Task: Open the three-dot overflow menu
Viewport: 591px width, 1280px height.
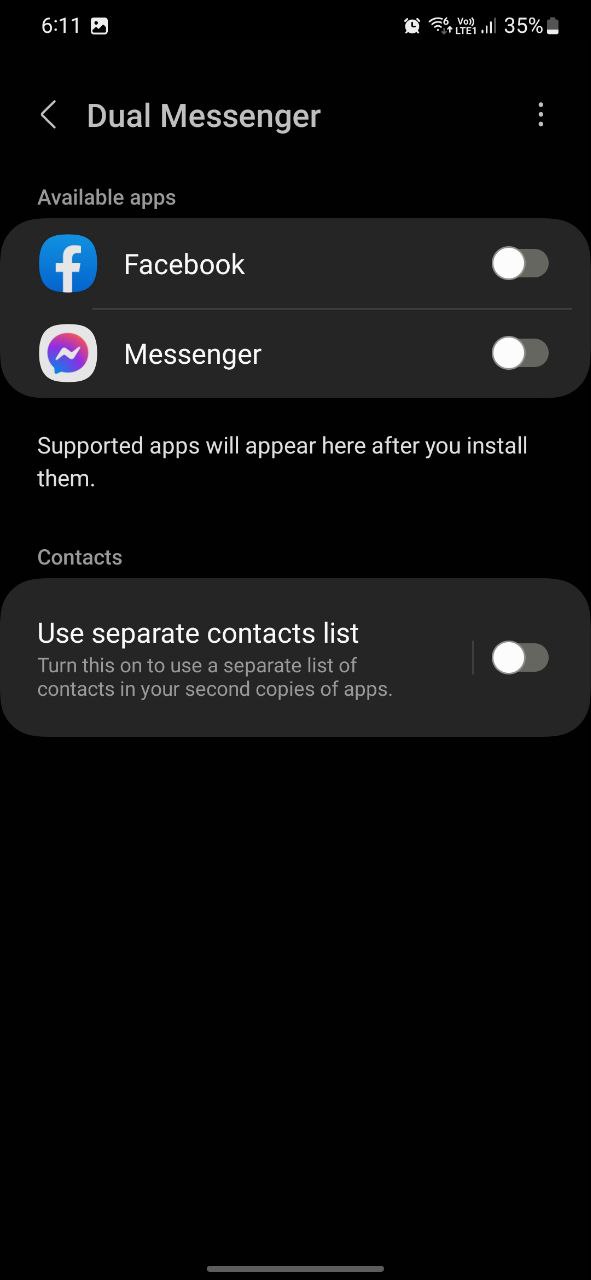Action: coord(541,115)
